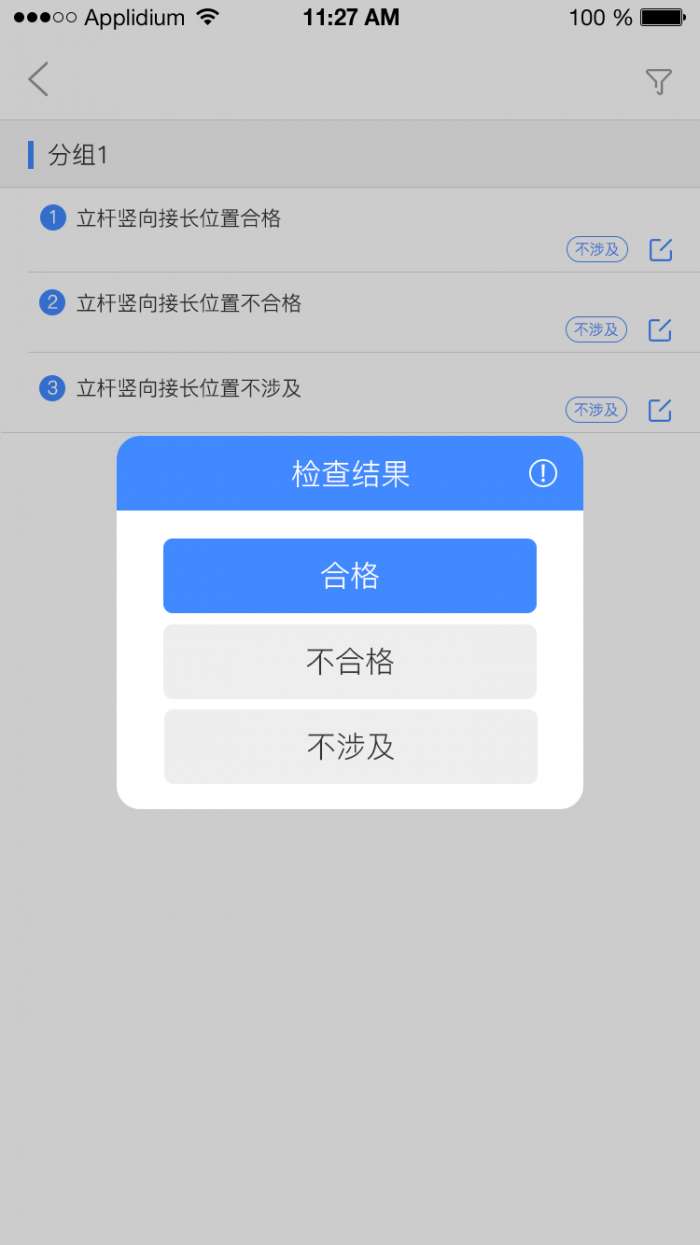Tap 不涉及 chip on 立杆竖向接长位置不涉及 row
700x1245 pixels.
[x=597, y=410]
